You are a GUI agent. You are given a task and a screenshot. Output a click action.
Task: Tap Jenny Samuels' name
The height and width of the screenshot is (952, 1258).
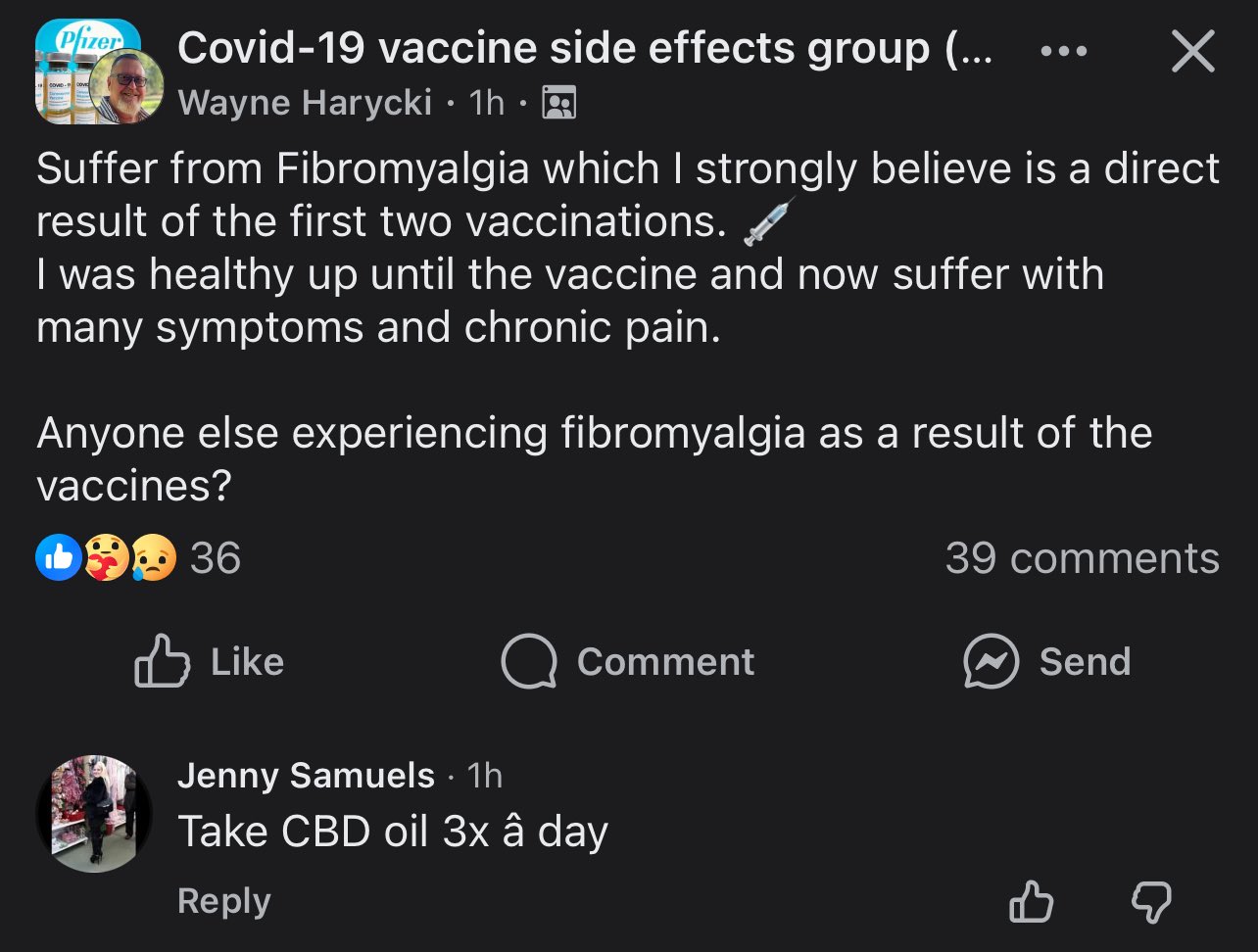(306, 776)
